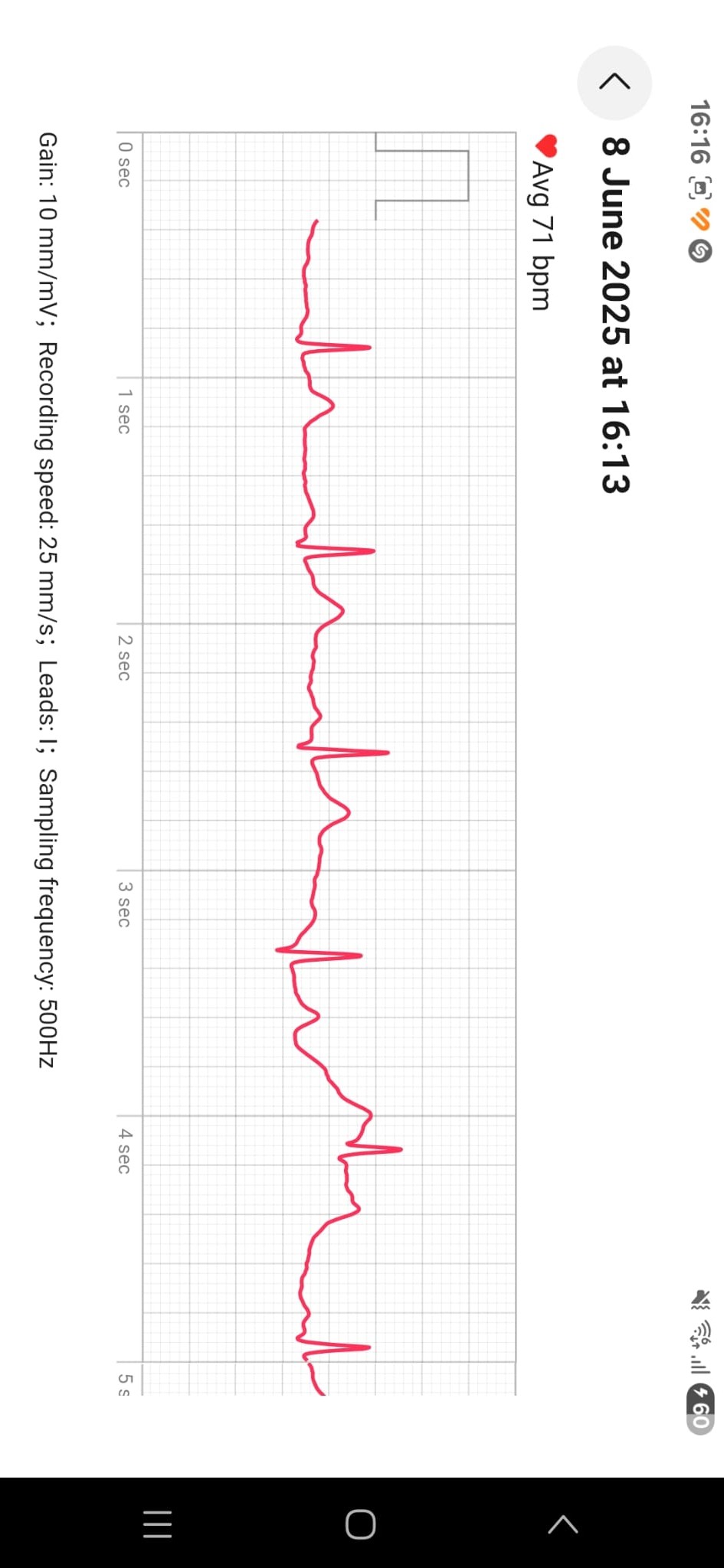The image size is (724, 1568).
Task: Open recent apps from navigation bar
Action: pos(158,1524)
